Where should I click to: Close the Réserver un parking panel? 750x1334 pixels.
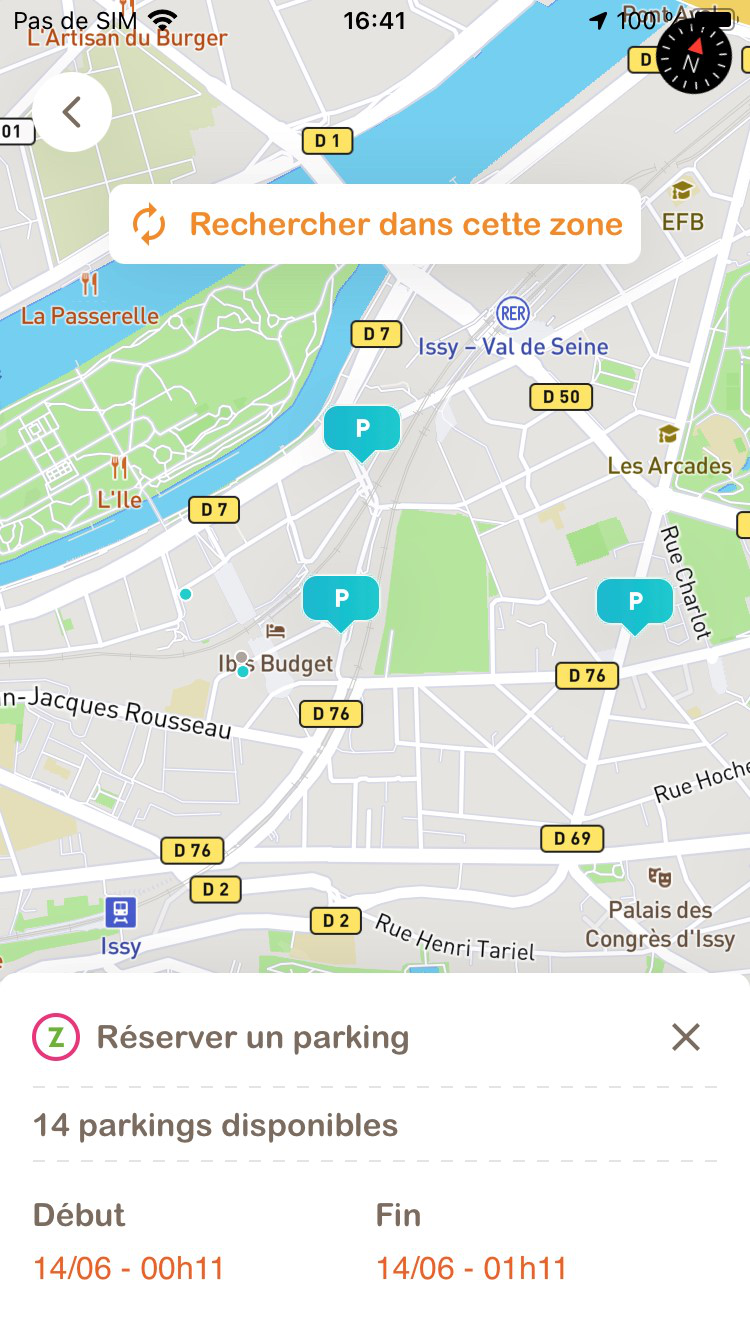tap(686, 1038)
